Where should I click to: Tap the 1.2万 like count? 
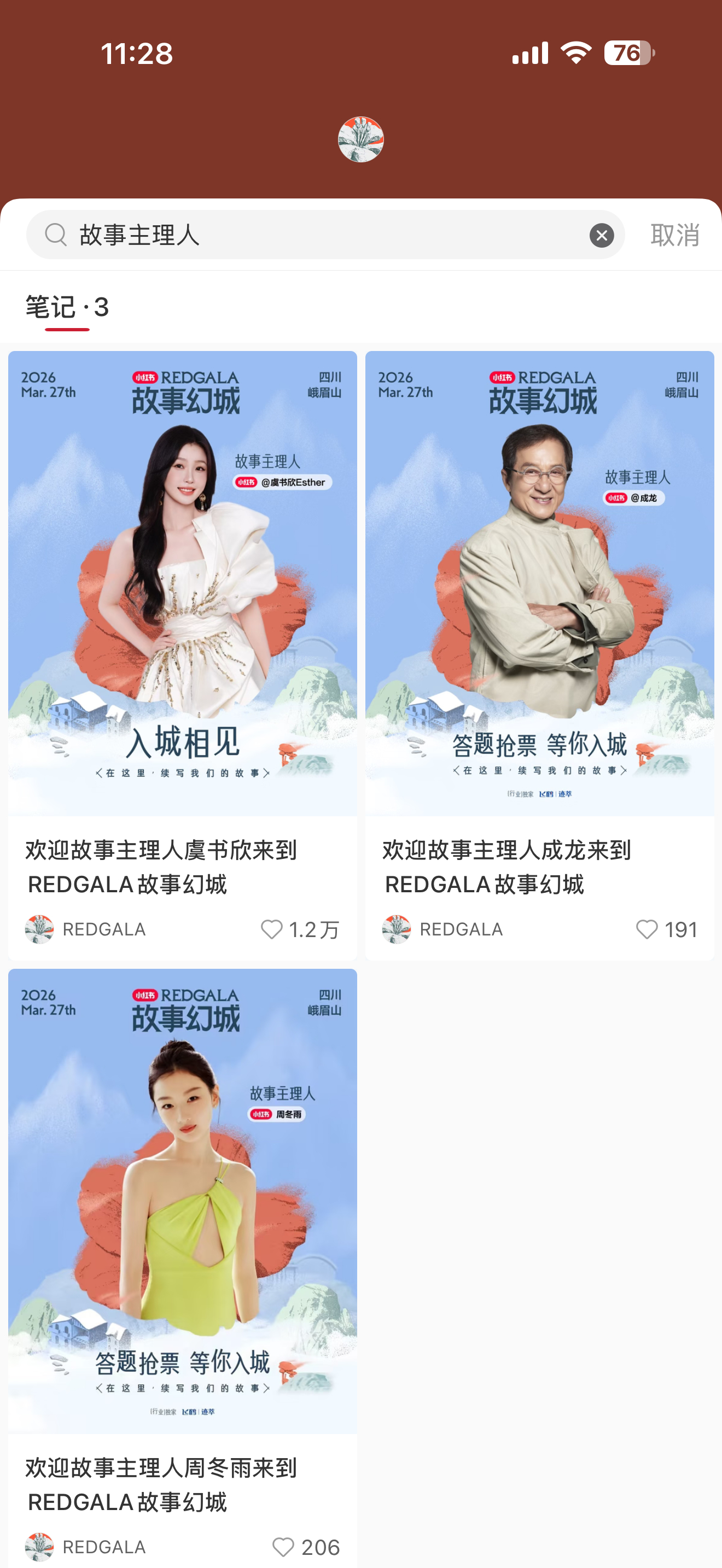point(312,929)
